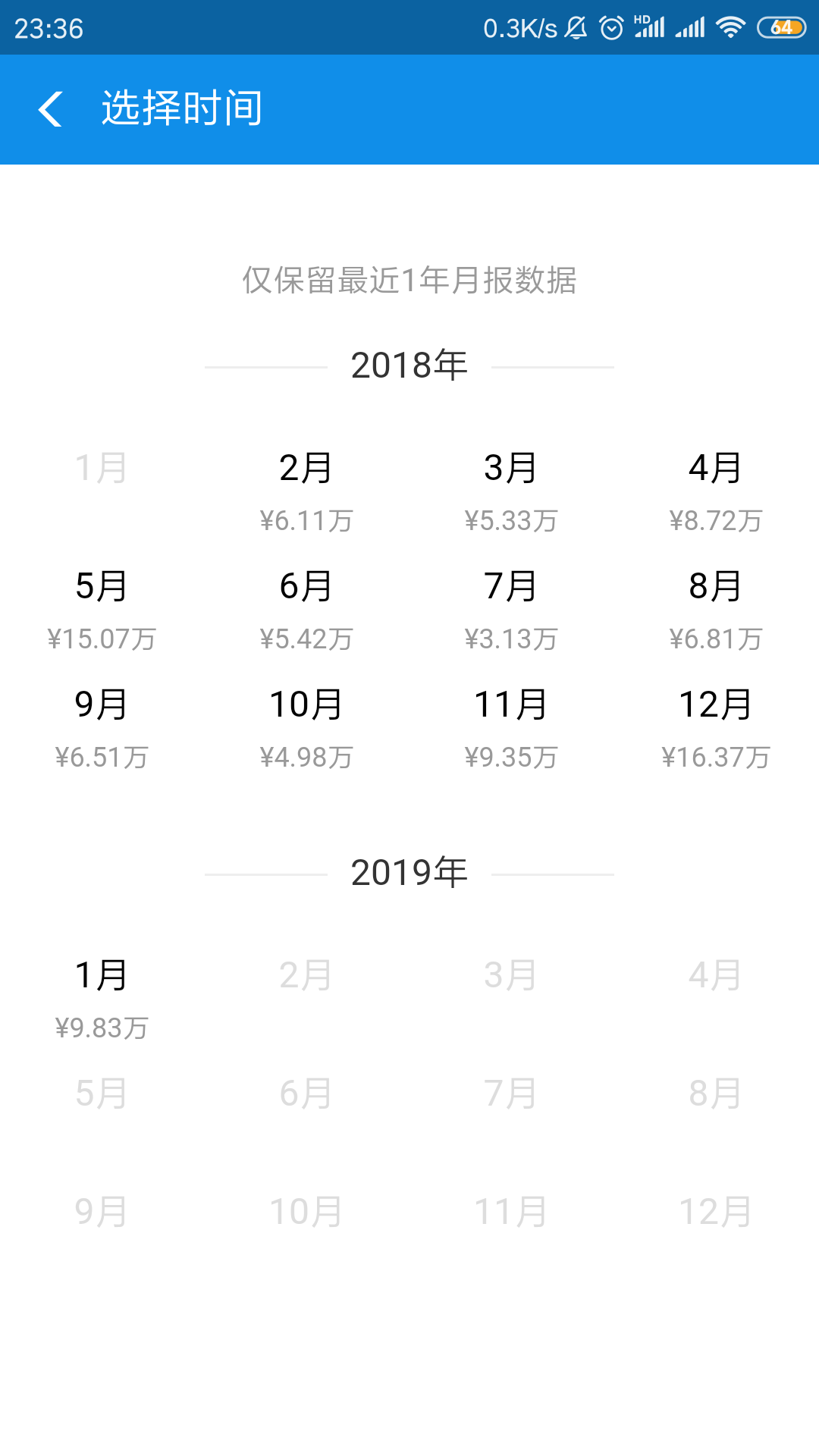
Task: Open 2018年 8月 report ¥6.81万
Action: 716,610
